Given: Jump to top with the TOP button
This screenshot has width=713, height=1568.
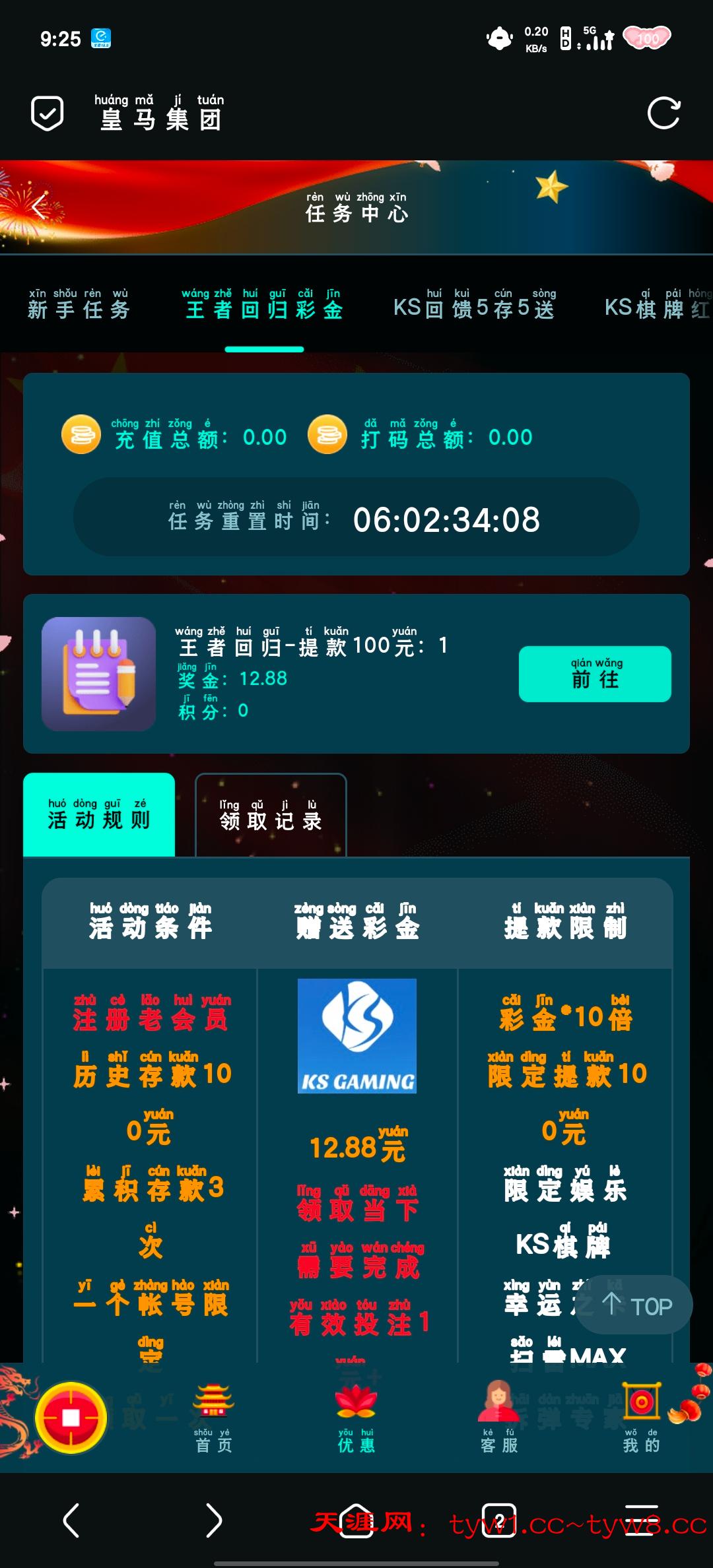Looking at the screenshot, I should click(x=638, y=1306).
